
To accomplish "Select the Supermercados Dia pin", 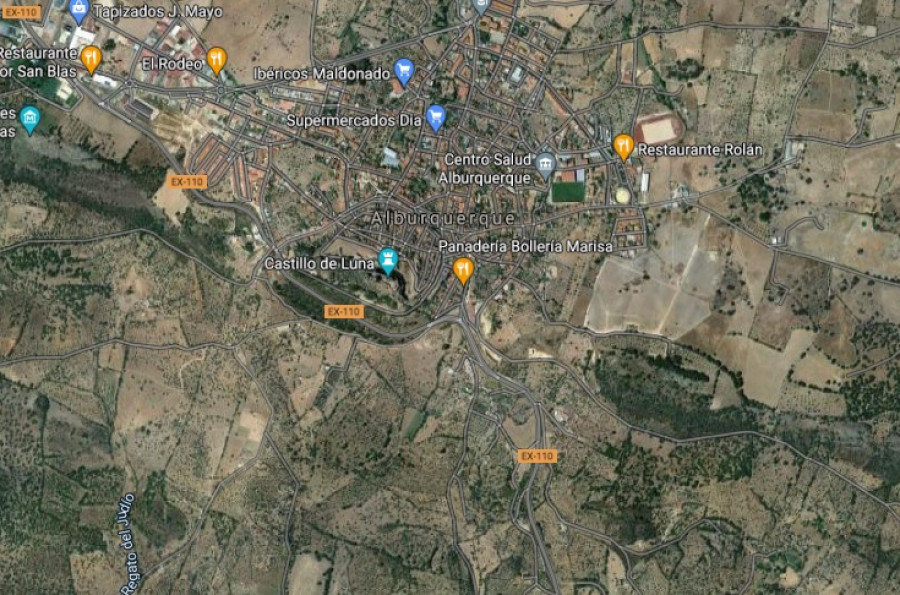I will (x=435, y=117).
